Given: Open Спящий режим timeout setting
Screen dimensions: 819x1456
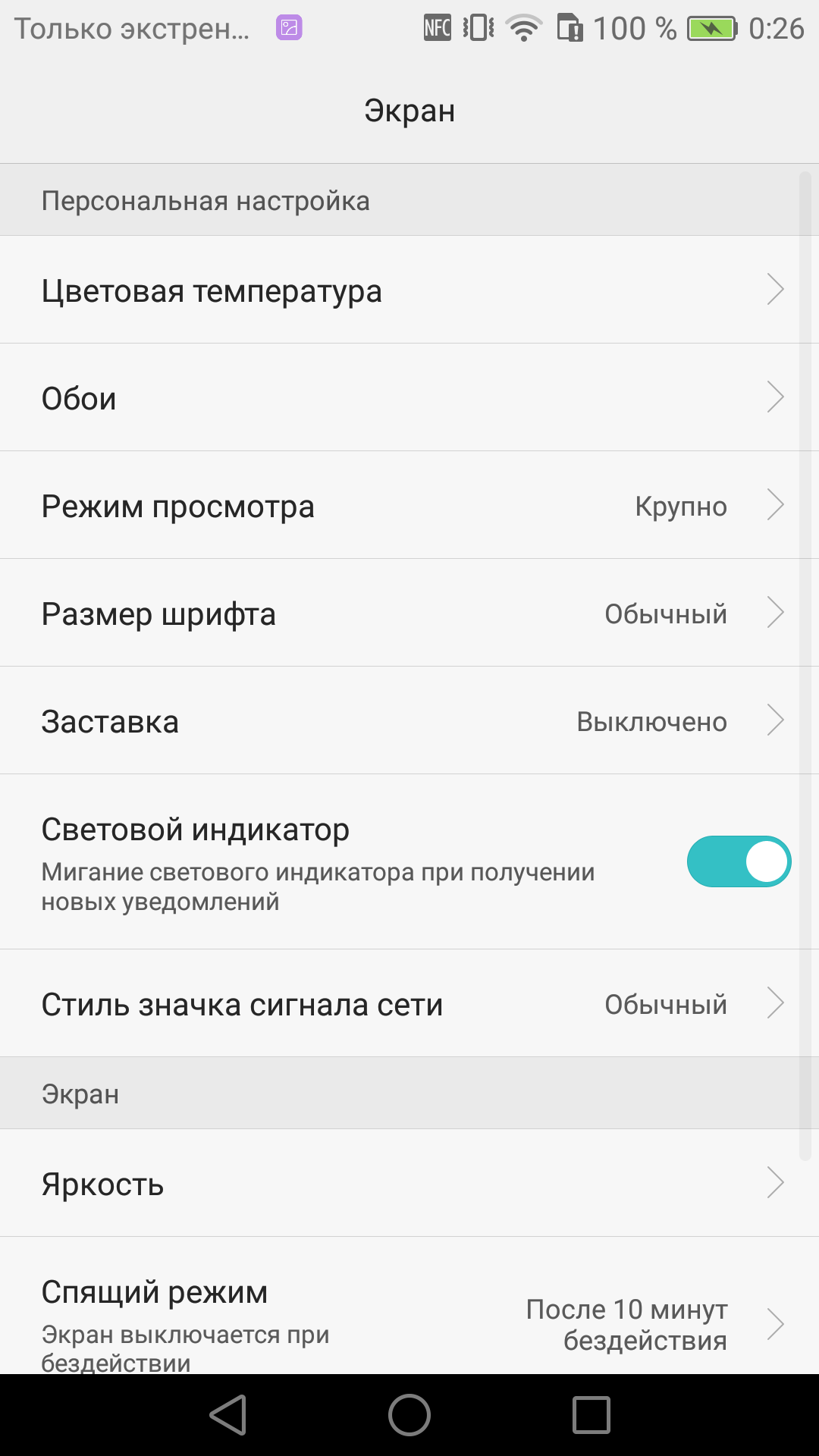Looking at the screenshot, I should pyautogui.click(x=409, y=1306).
